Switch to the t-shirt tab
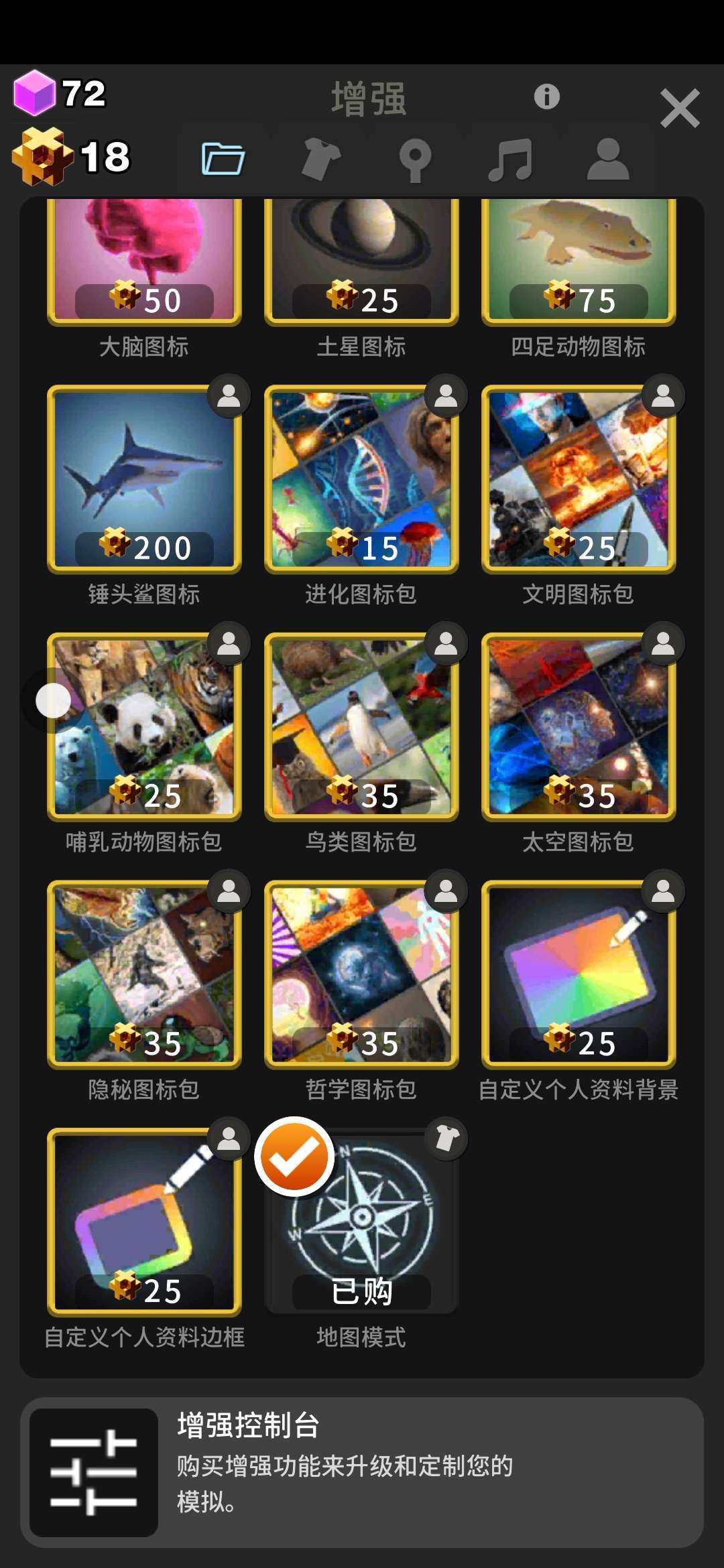 (x=320, y=159)
